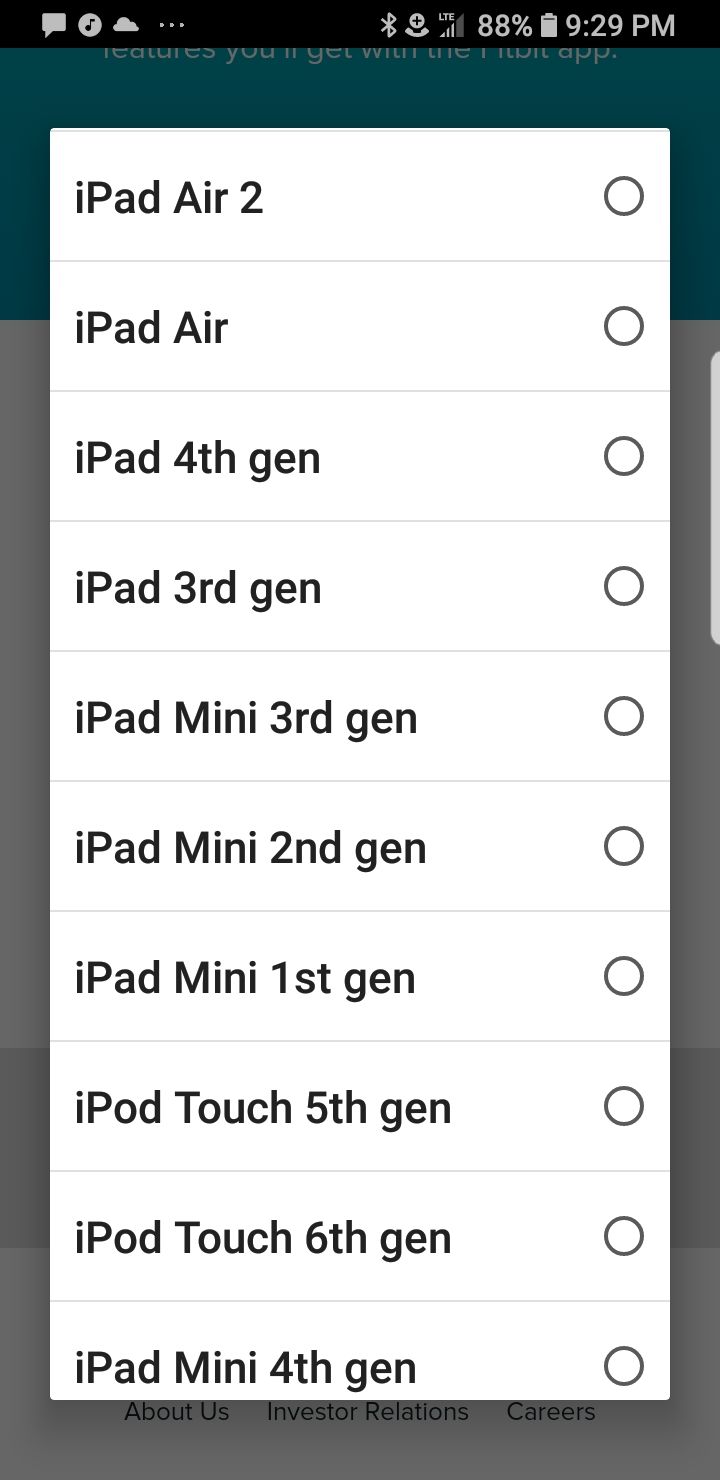The image size is (720, 1480).
Task: Choose iPod Touch 5th gen
Action: click(623, 1107)
